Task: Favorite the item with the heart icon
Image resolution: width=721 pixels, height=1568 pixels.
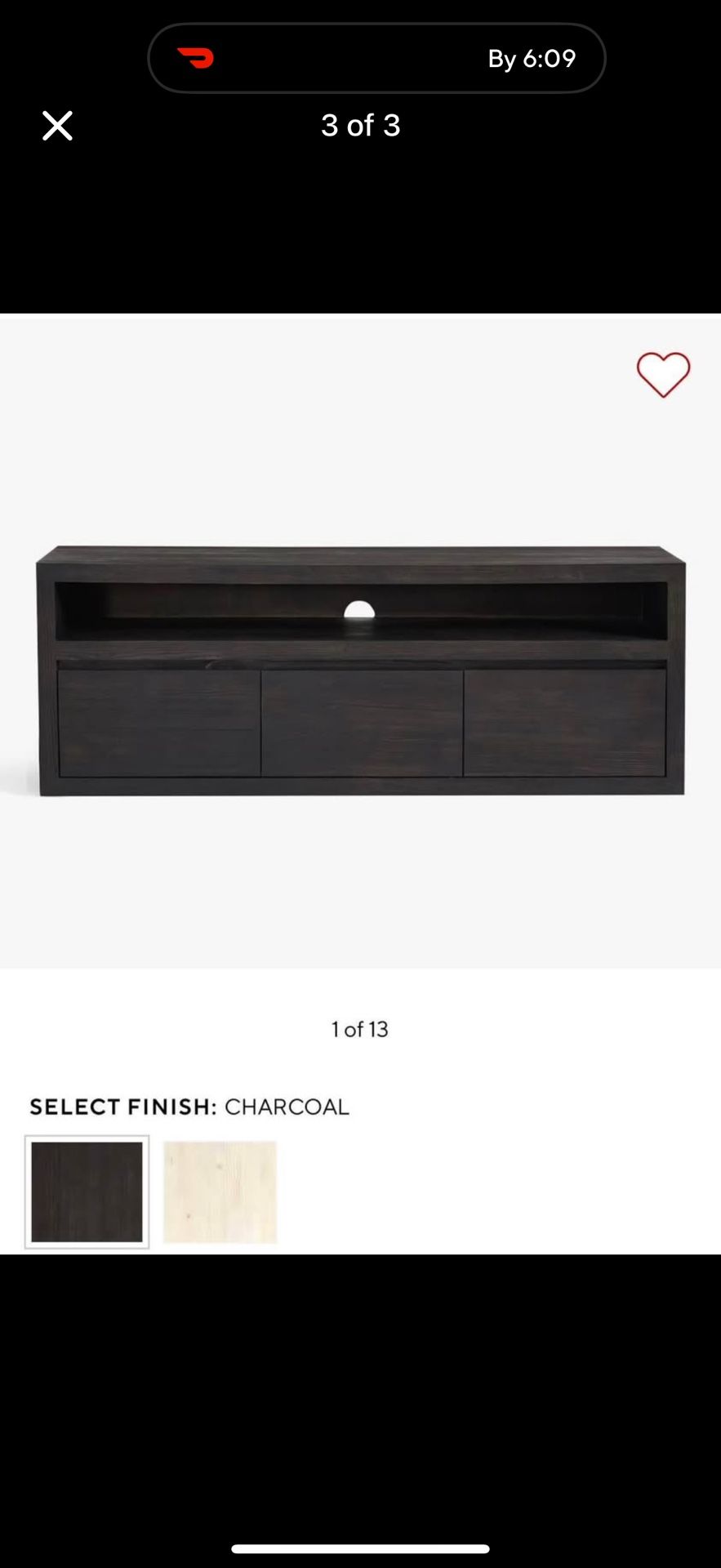Action: click(x=663, y=375)
